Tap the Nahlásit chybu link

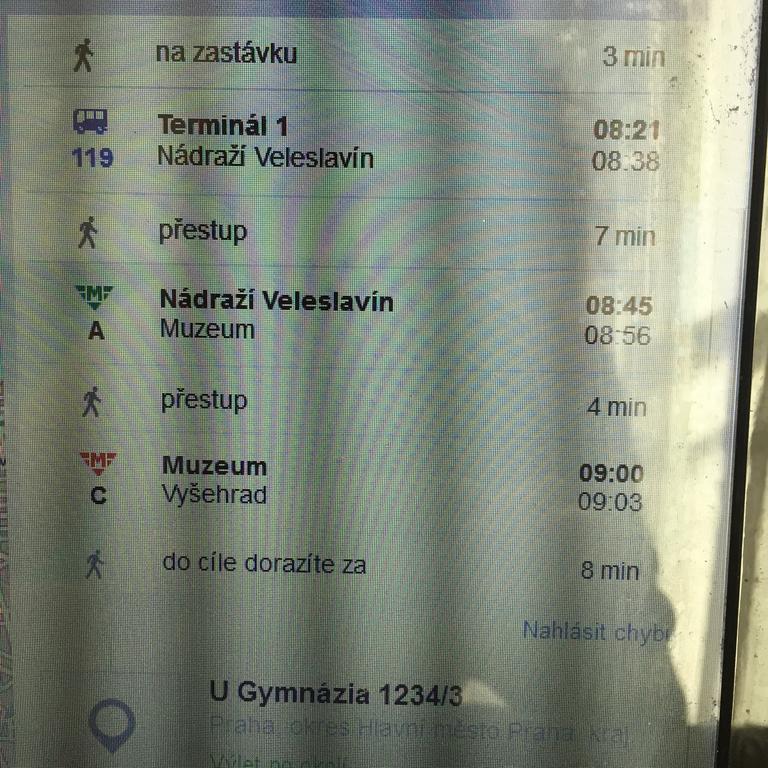click(x=598, y=631)
